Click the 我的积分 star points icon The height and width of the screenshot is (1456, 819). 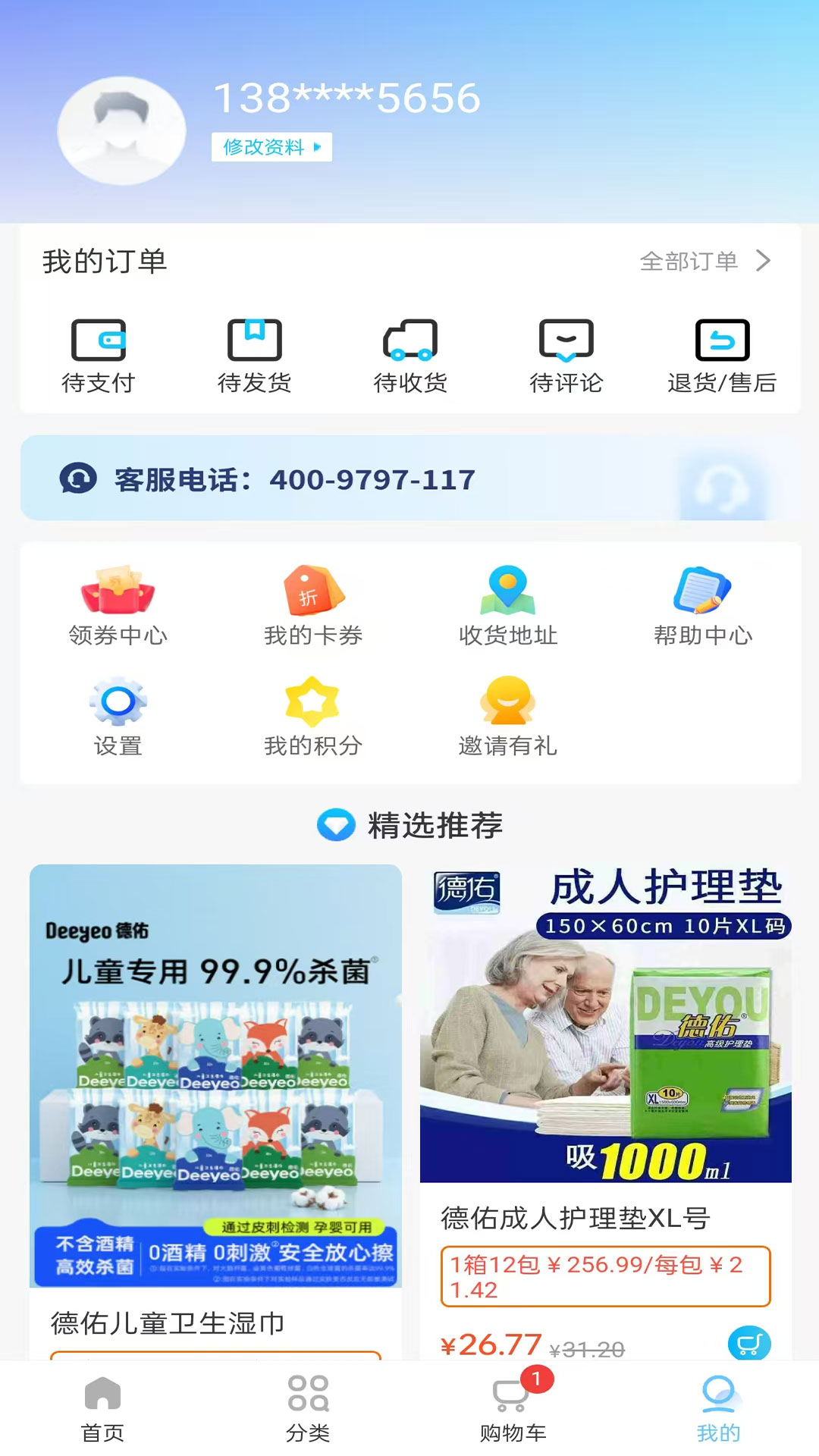(x=314, y=705)
